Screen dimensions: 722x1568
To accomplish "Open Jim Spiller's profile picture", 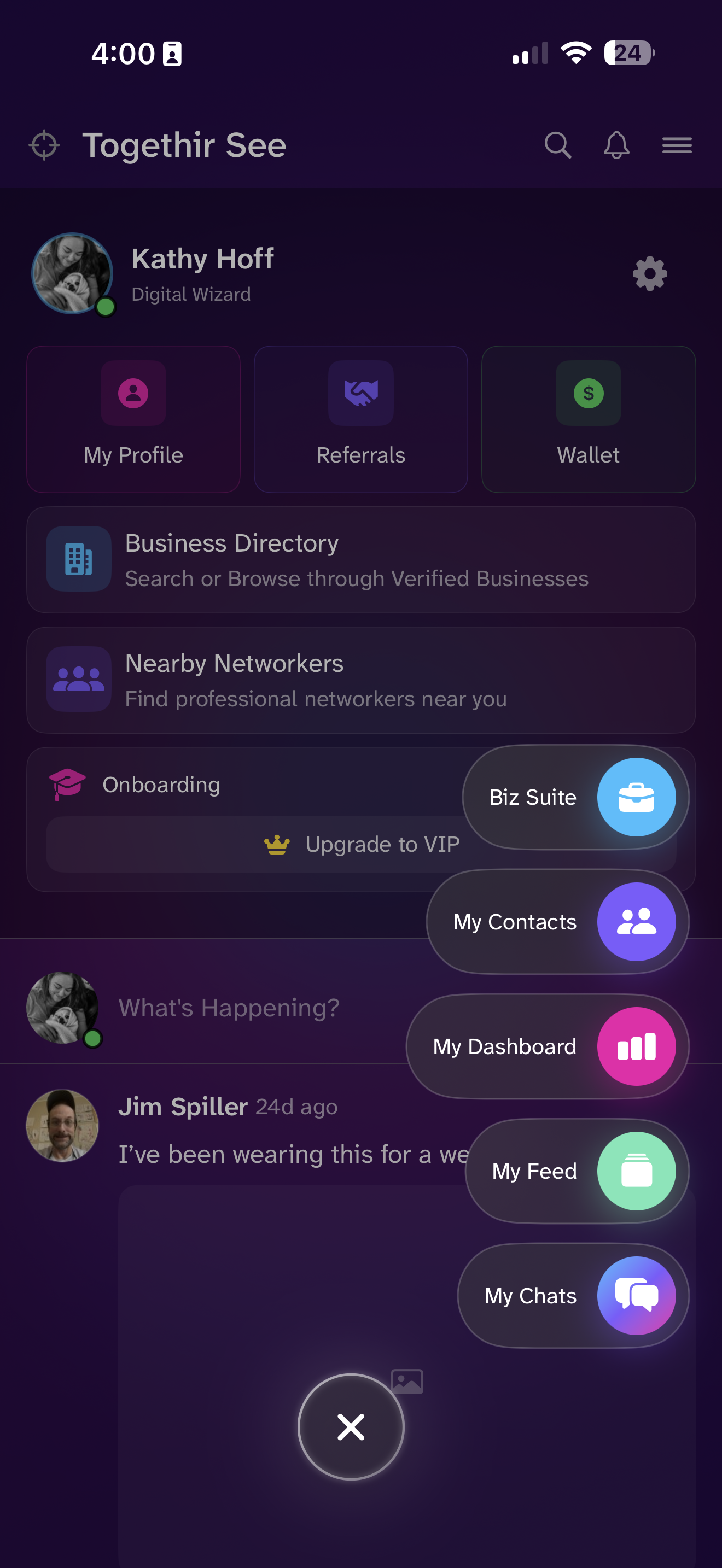I will tap(62, 1126).
